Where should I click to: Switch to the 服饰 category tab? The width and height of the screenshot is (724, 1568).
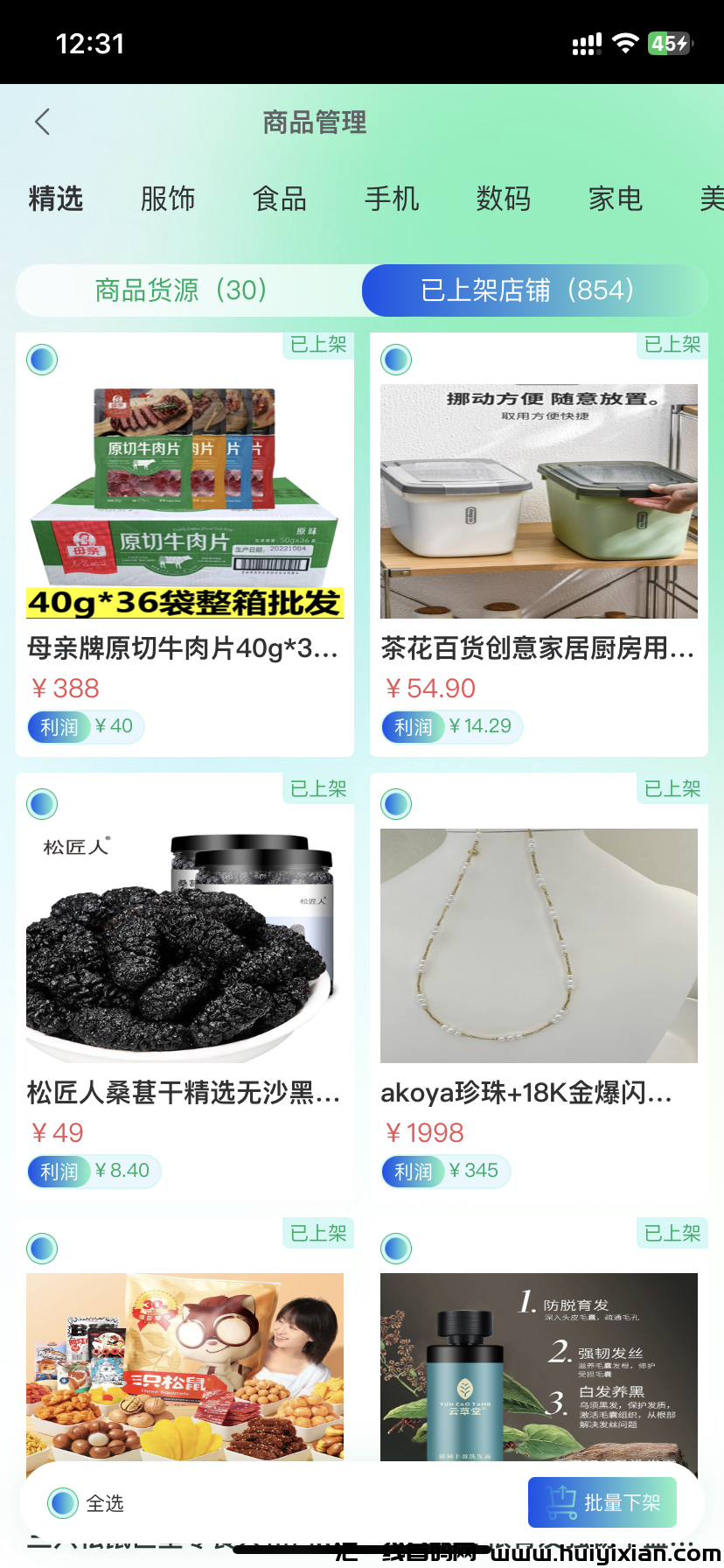168,199
